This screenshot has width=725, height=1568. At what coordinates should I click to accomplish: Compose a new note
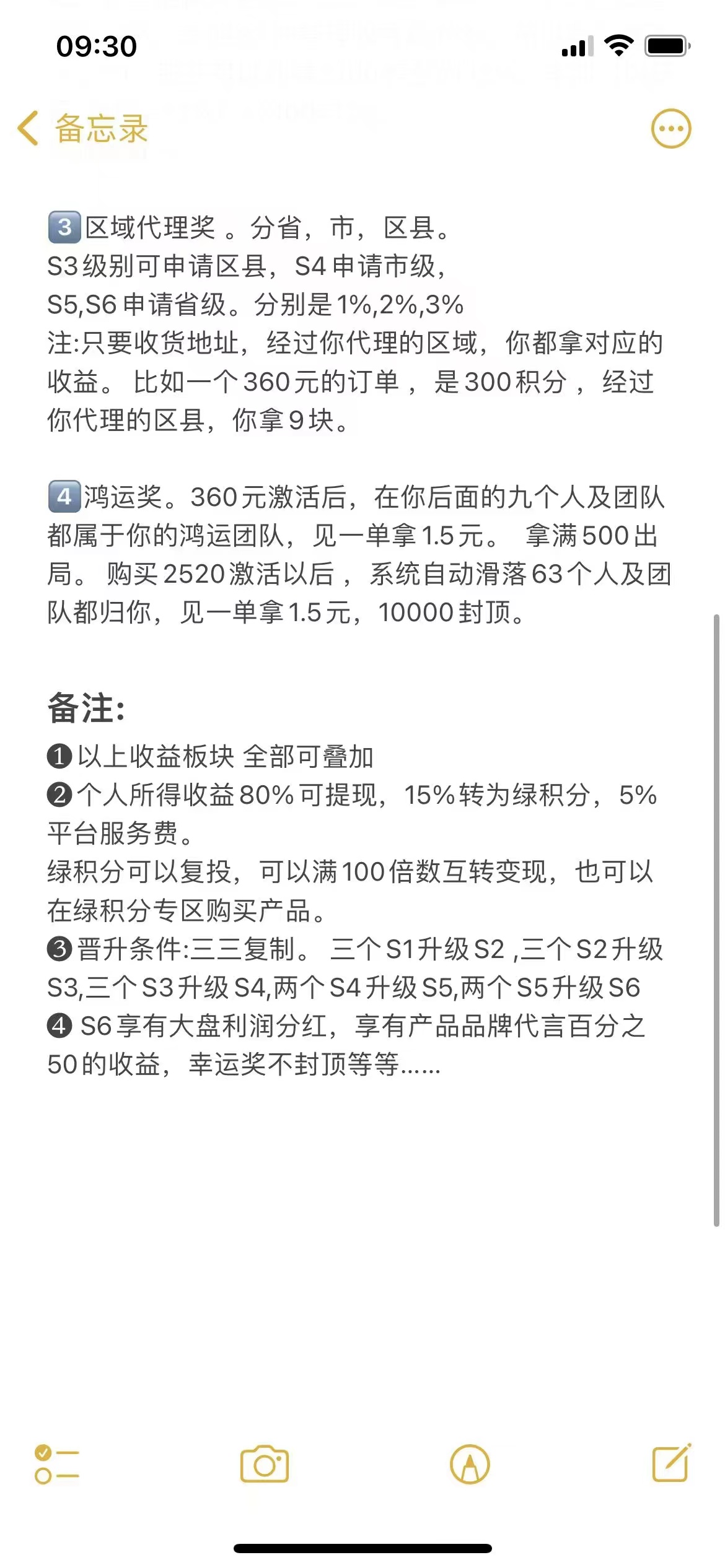tap(672, 1462)
